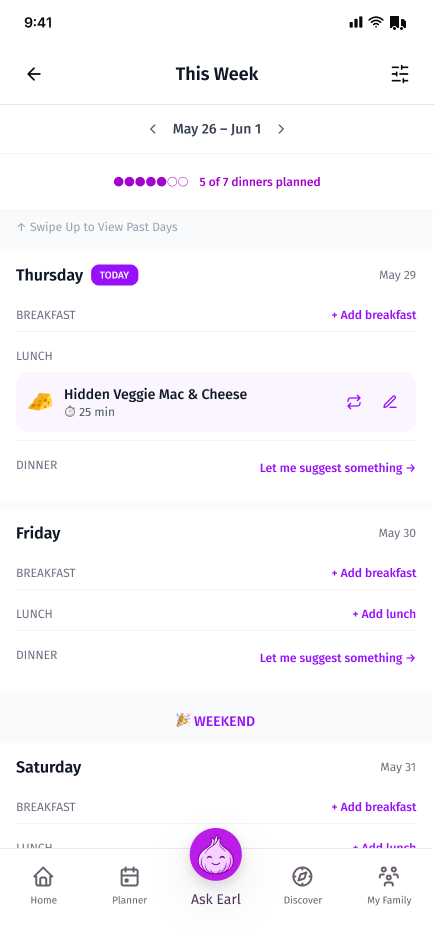Get a dinner suggestion for Thursday

pyautogui.click(x=337, y=468)
